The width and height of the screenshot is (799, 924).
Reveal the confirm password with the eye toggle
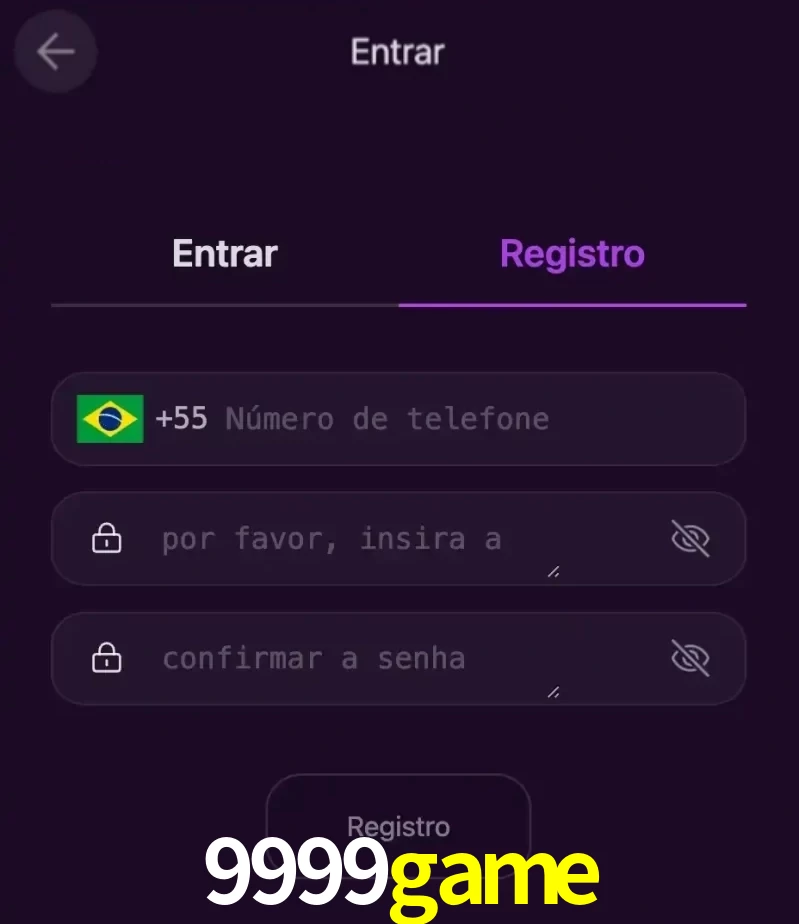(x=691, y=658)
